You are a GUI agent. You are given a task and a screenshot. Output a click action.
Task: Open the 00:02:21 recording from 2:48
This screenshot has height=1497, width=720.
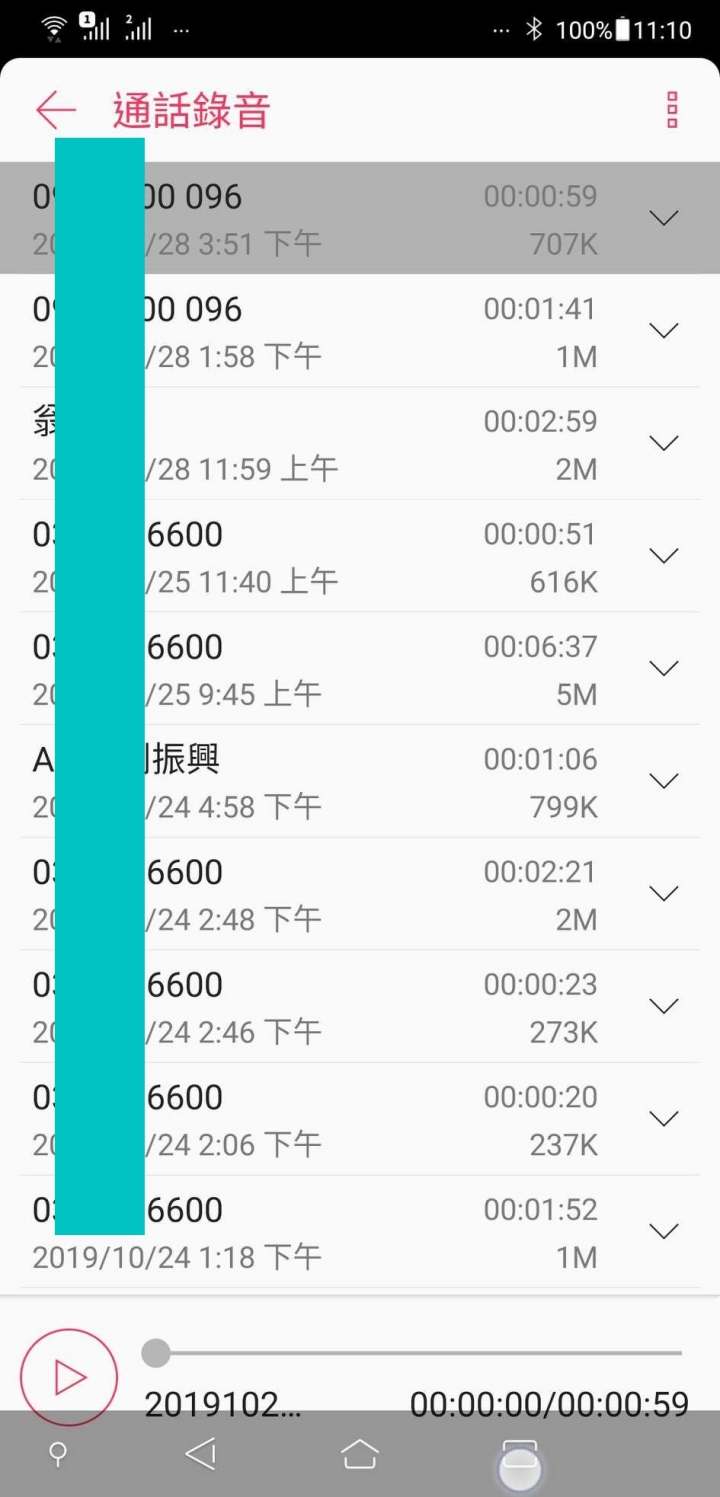(x=360, y=894)
